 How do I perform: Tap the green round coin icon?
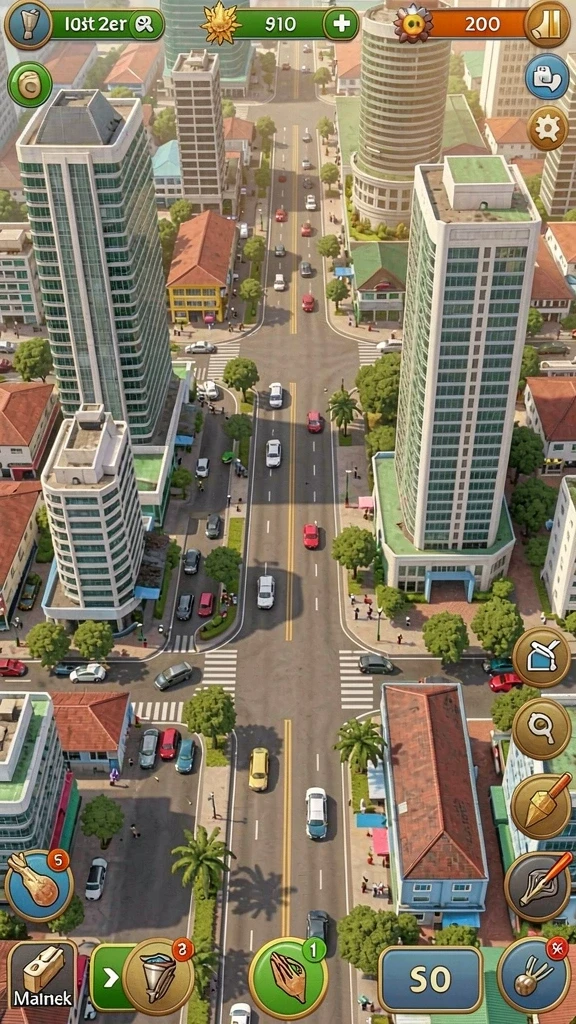coord(29,84)
